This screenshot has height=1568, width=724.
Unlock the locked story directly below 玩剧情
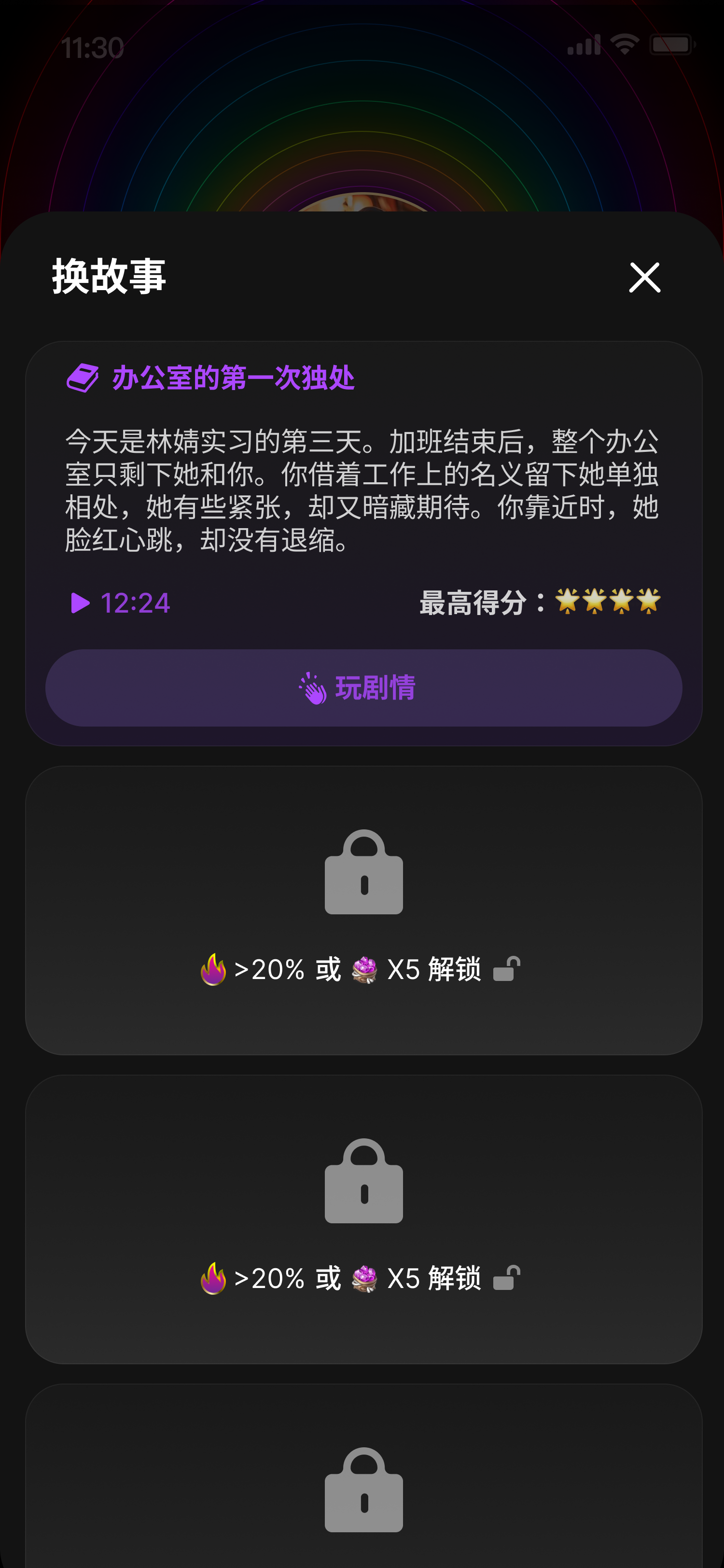363,910
